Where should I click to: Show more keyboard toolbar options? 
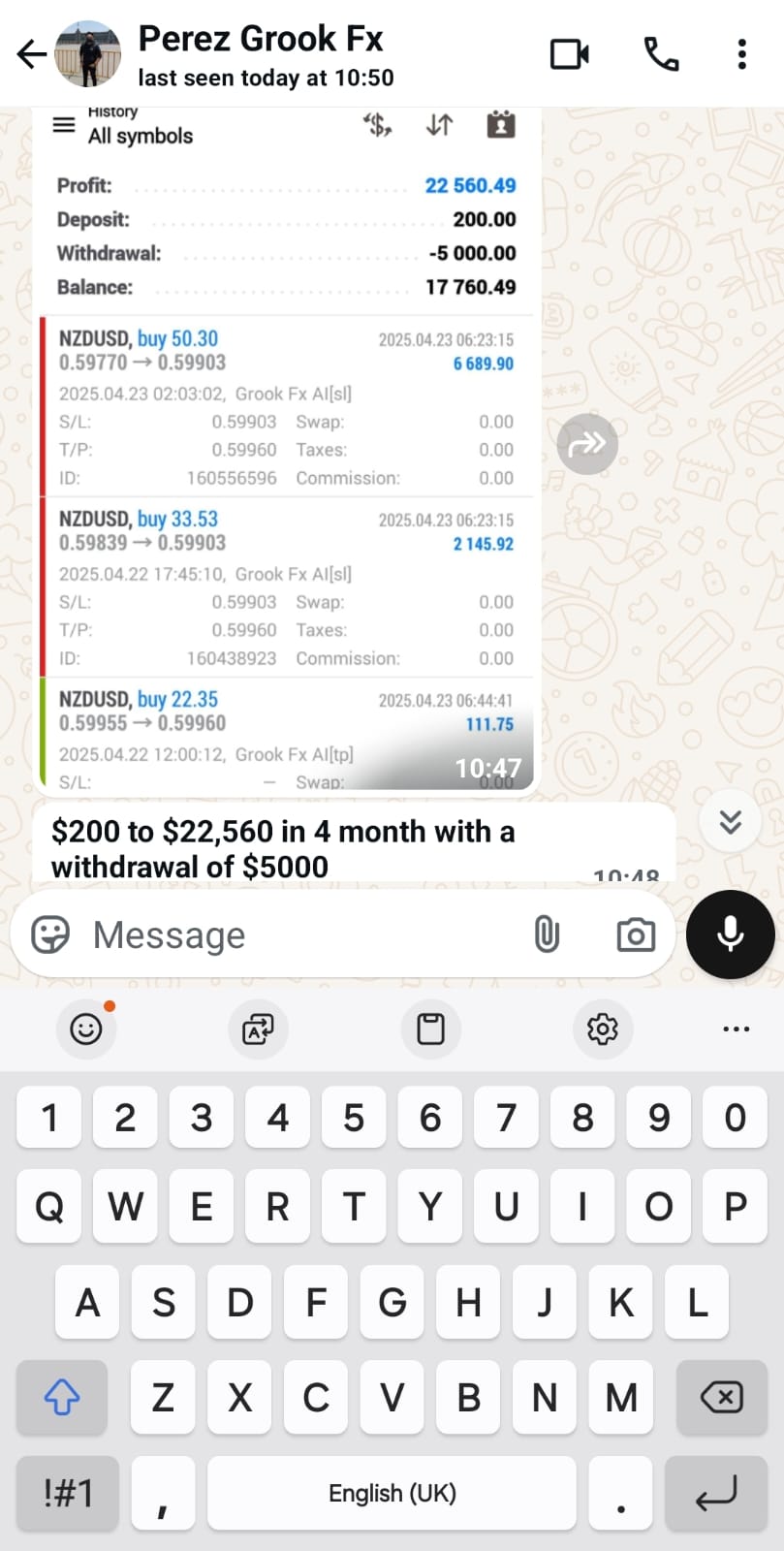click(737, 1029)
